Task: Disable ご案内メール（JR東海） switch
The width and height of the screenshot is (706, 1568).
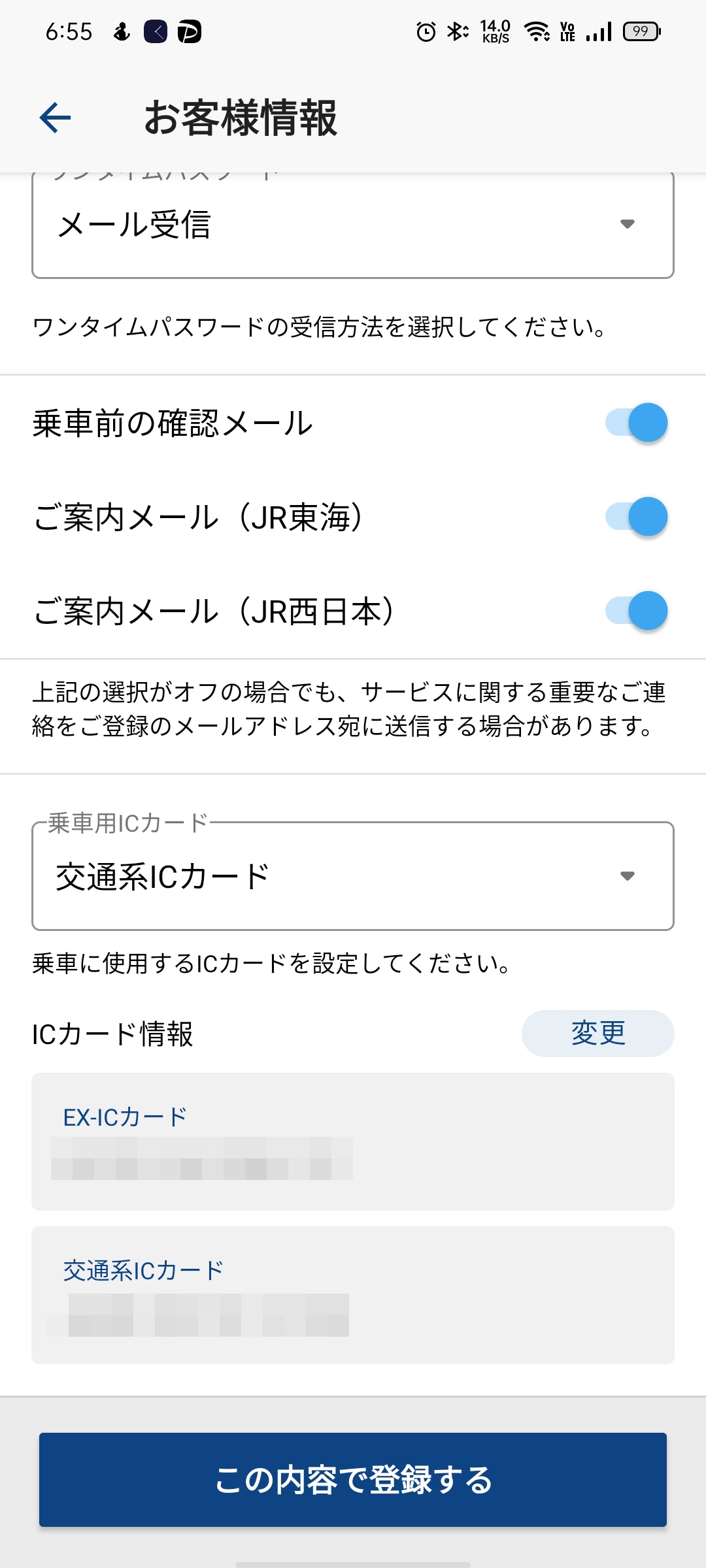Action: coord(637,517)
